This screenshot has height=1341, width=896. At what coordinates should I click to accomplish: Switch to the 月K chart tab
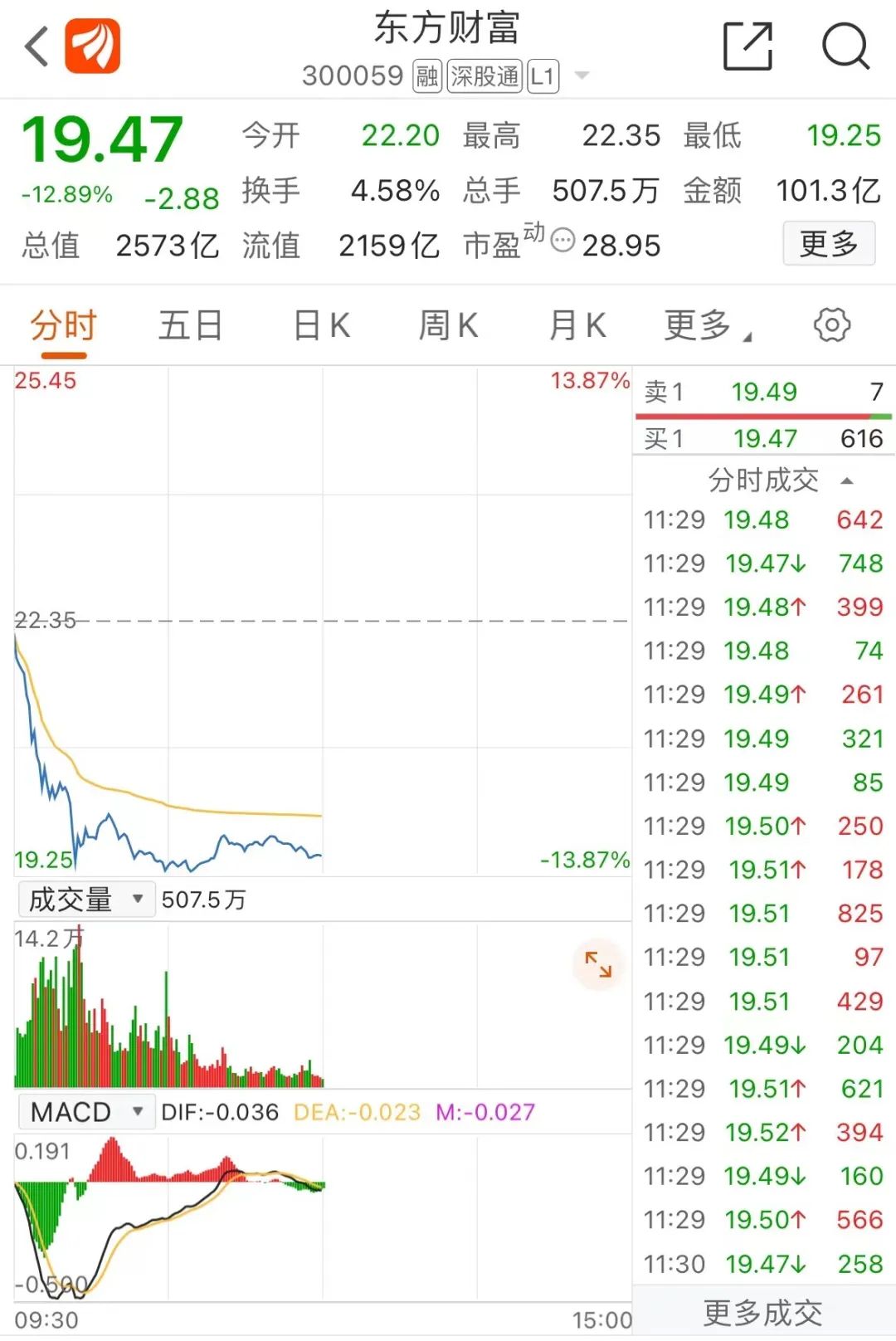tap(577, 326)
